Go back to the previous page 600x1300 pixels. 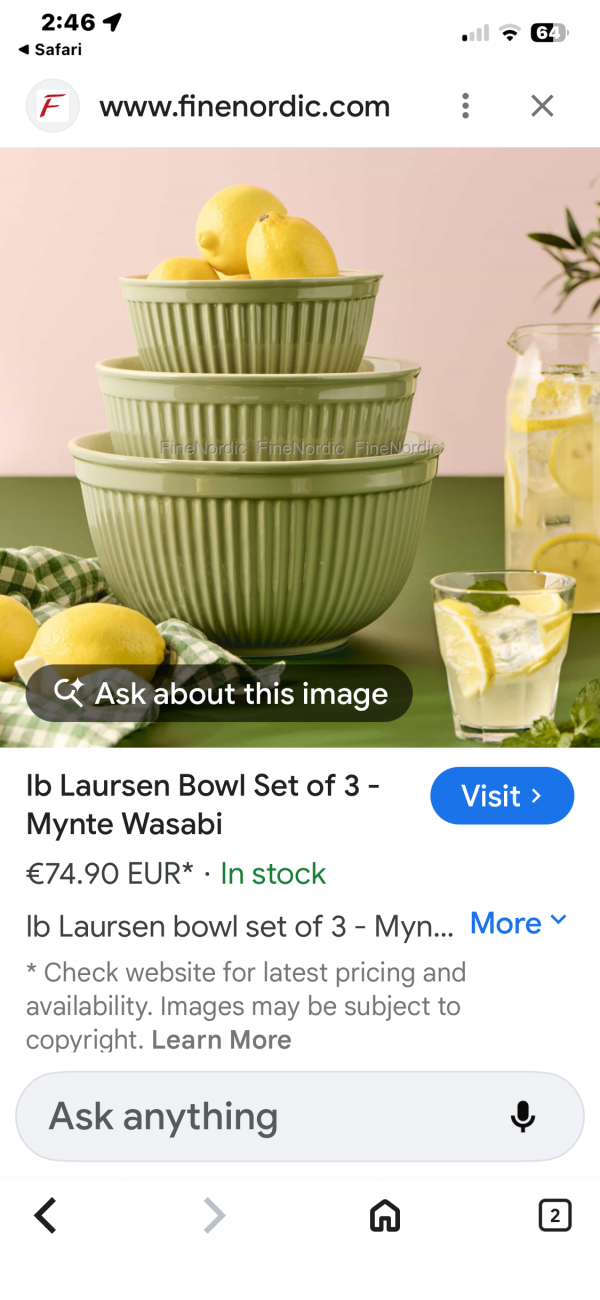click(x=46, y=1215)
